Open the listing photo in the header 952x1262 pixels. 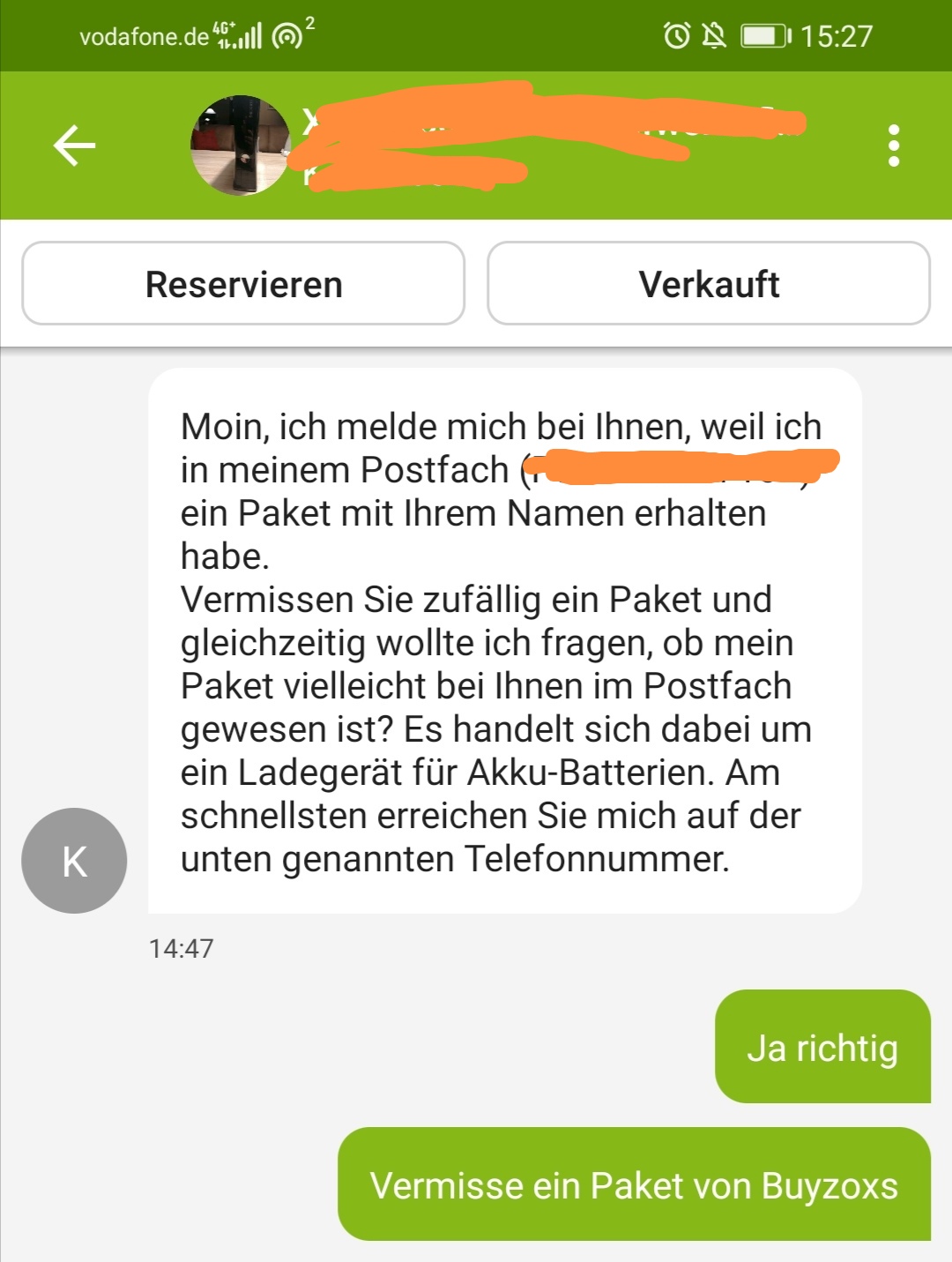pyautogui.click(x=240, y=146)
